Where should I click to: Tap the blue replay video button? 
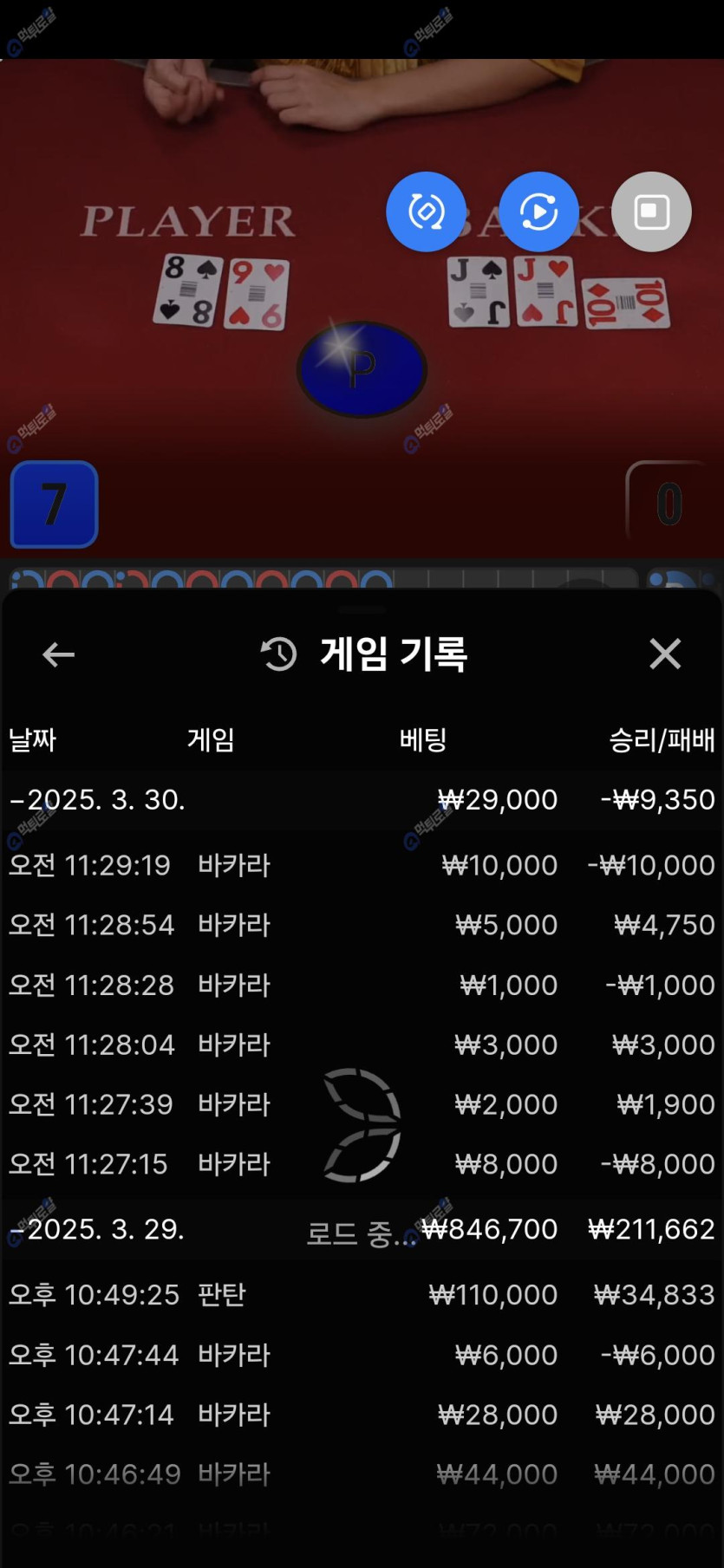point(538,211)
